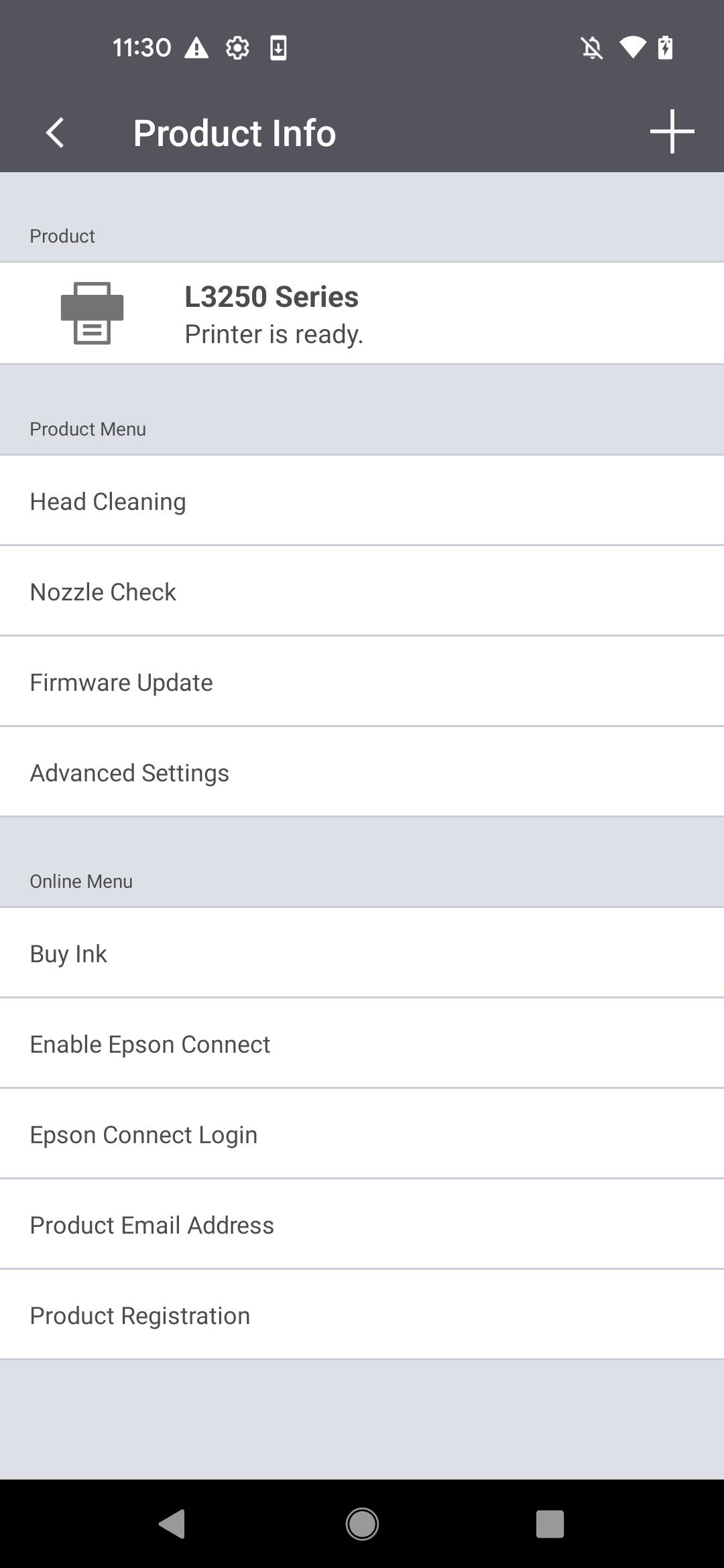Choose Enable Epson Connect
This screenshot has width=724, height=1568.
point(362,1043)
